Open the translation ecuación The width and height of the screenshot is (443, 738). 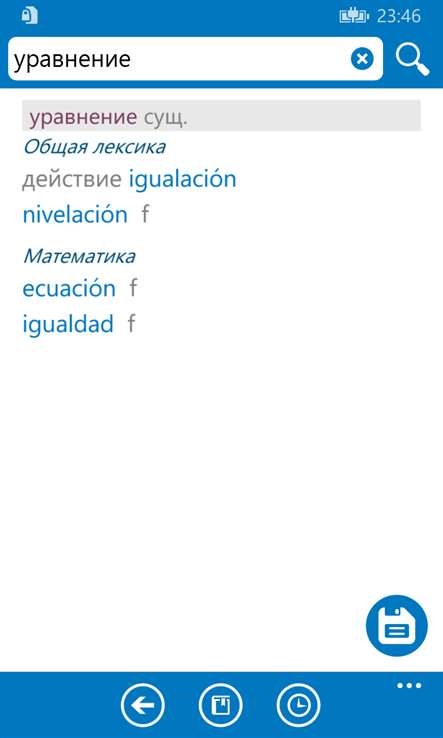point(69,289)
